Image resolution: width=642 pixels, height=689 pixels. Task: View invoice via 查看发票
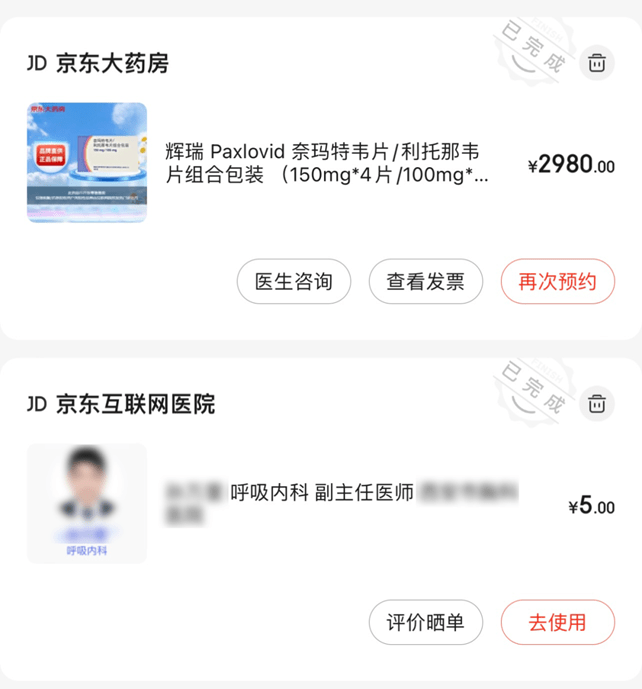tap(425, 281)
